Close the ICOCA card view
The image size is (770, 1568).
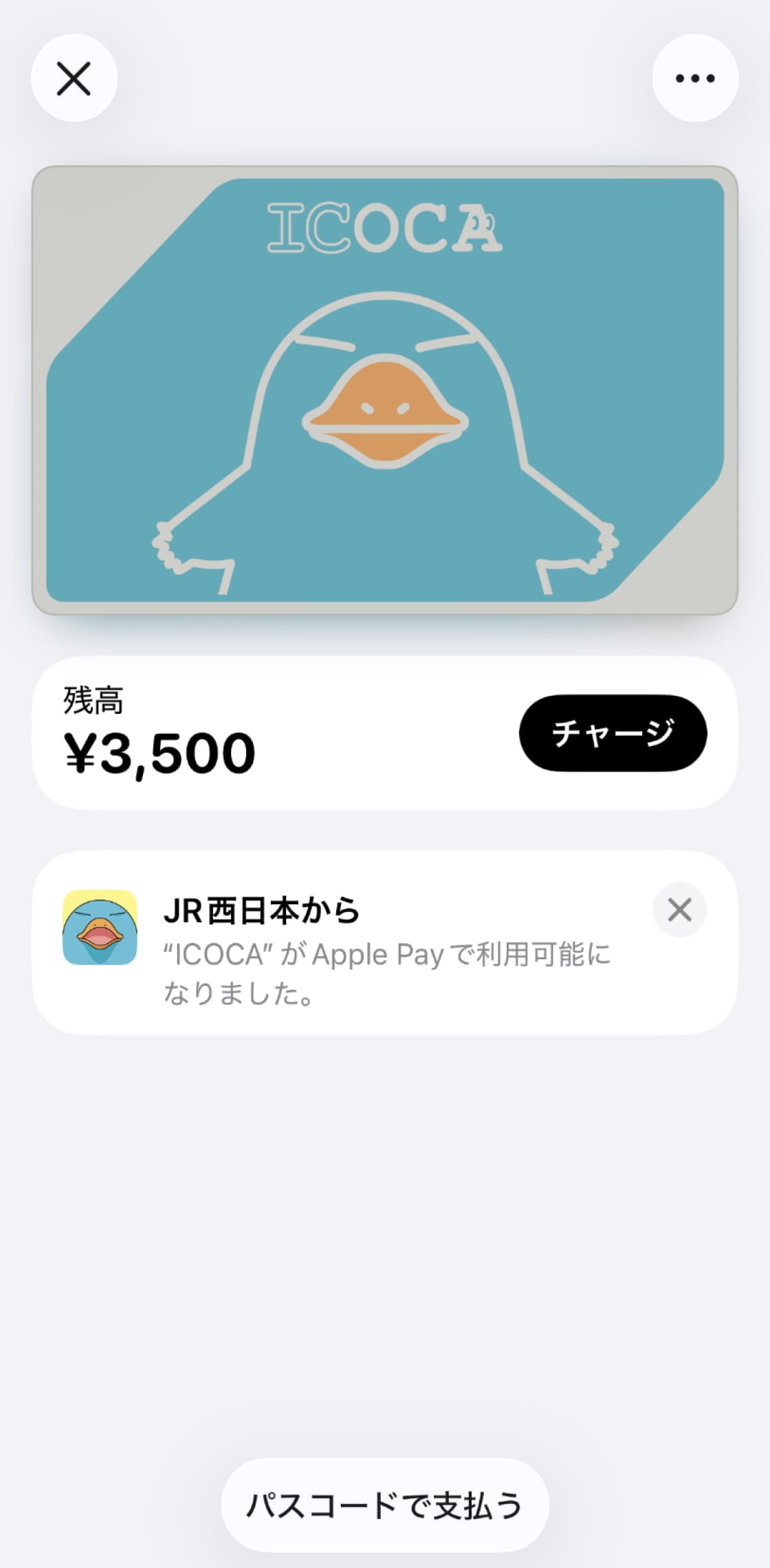point(74,78)
